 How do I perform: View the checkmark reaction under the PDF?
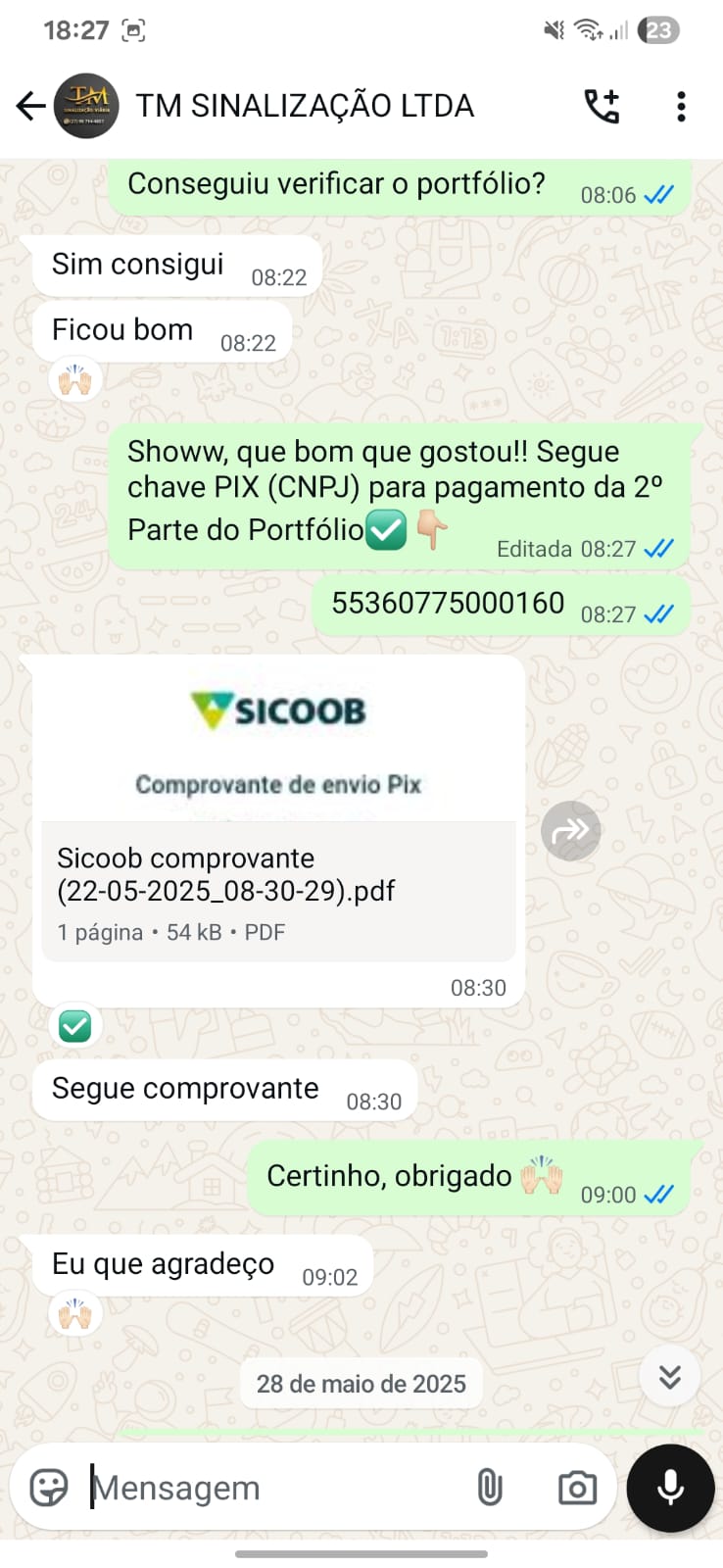coord(75,1026)
